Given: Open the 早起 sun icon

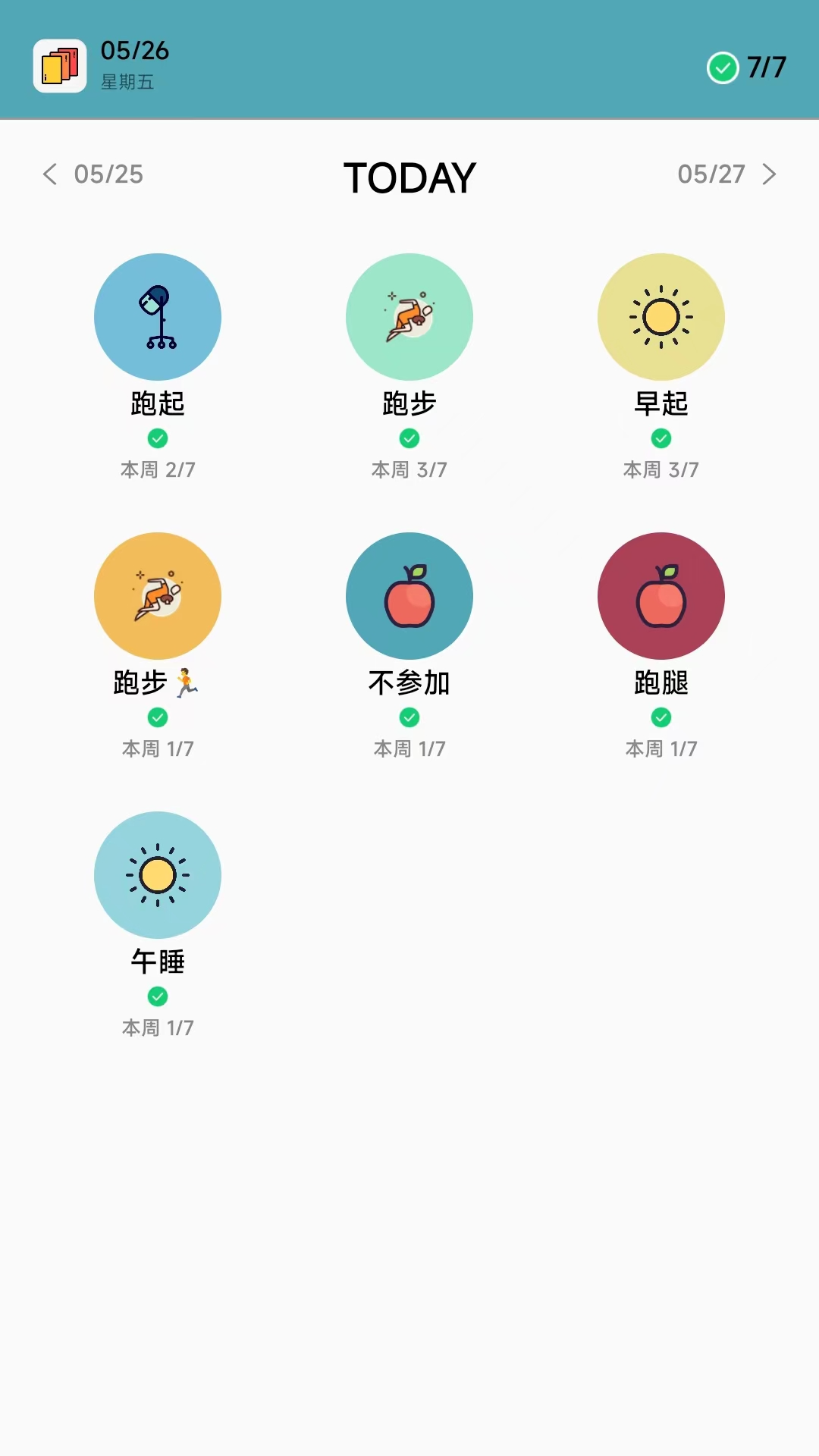Looking at the screenshot, I should (661, 316).
